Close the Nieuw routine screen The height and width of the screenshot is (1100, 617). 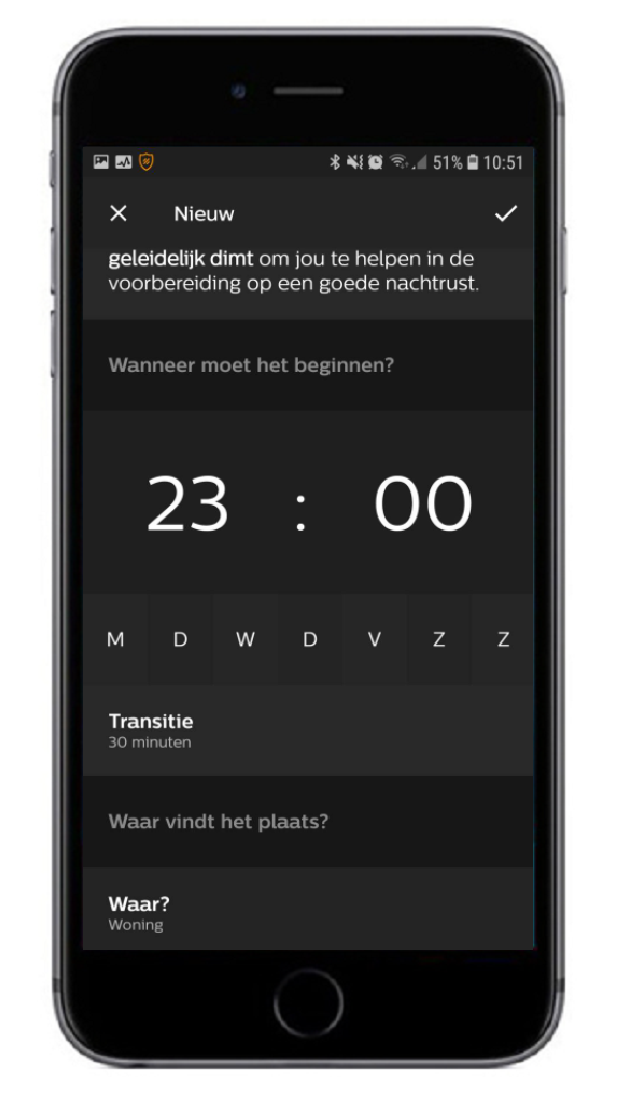click(x=118, y=213)
